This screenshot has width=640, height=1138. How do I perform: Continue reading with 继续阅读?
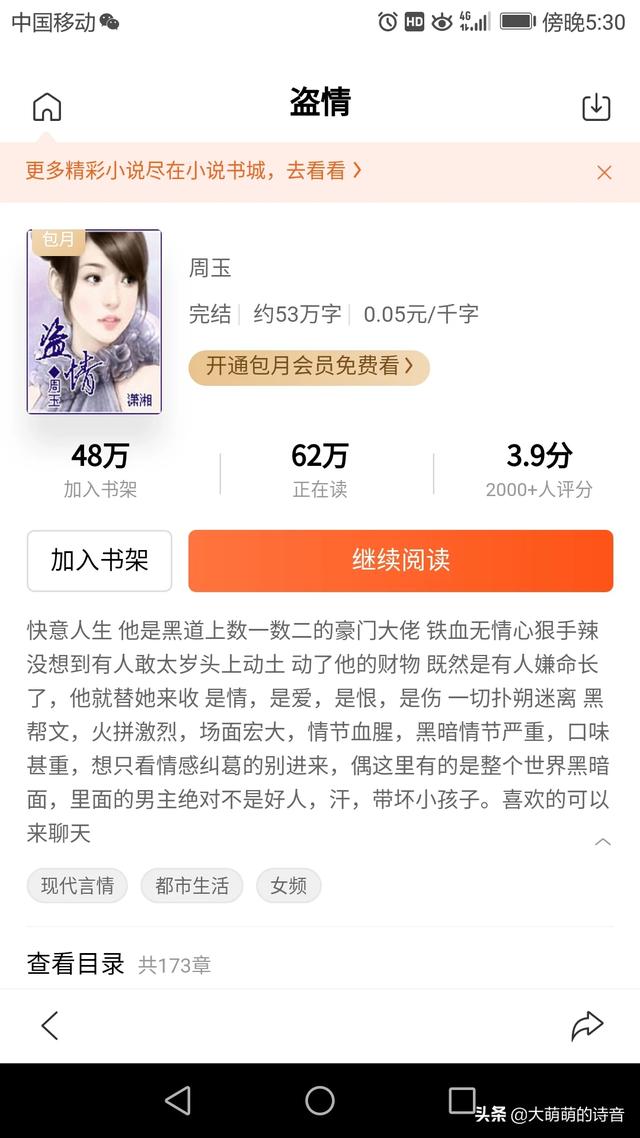(400, 561)
